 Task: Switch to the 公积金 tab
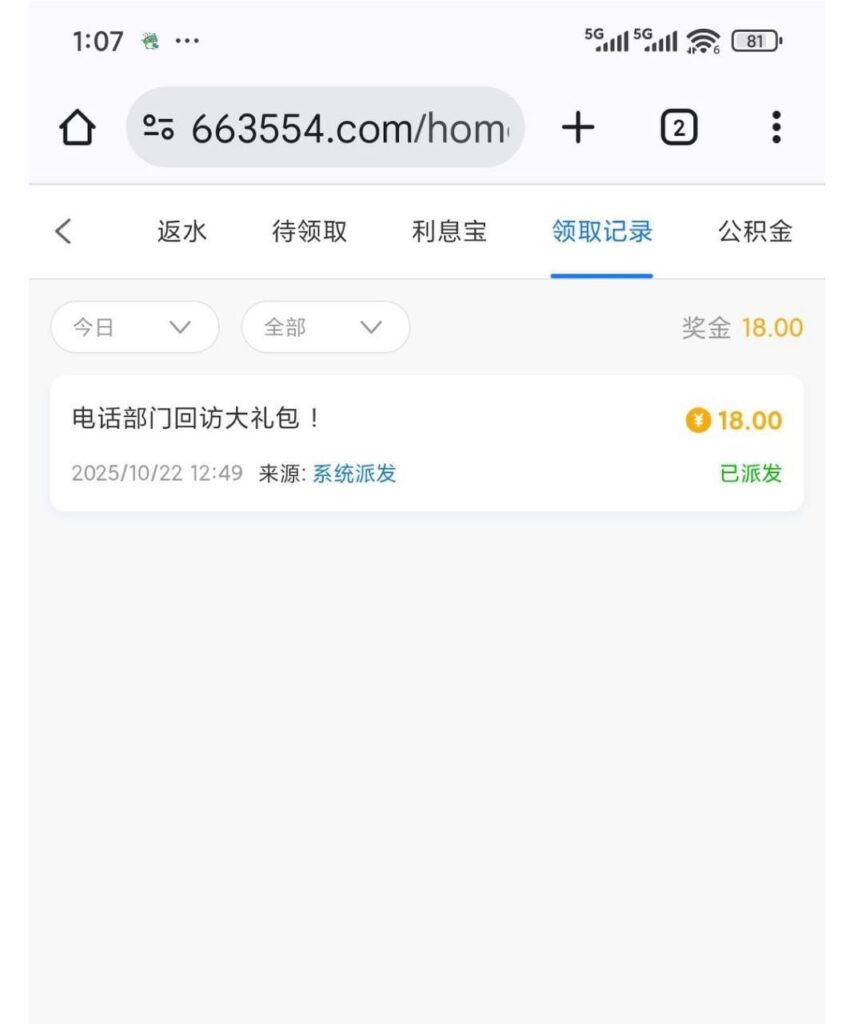pos(753,231)
